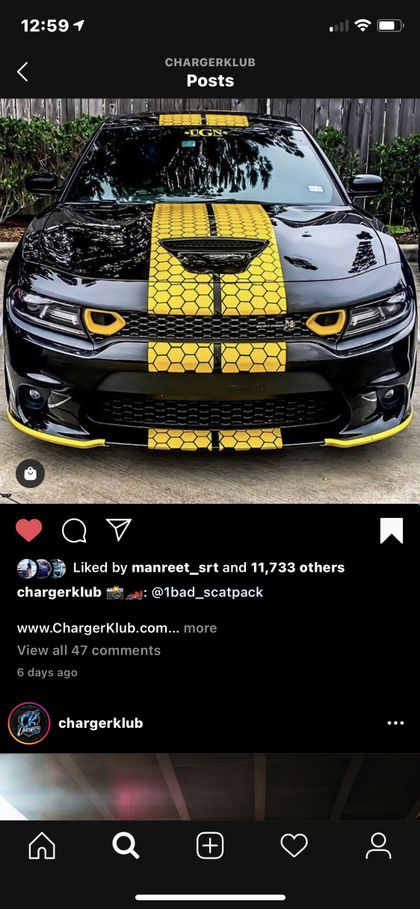Switch to the Home tab

point(42,846)
